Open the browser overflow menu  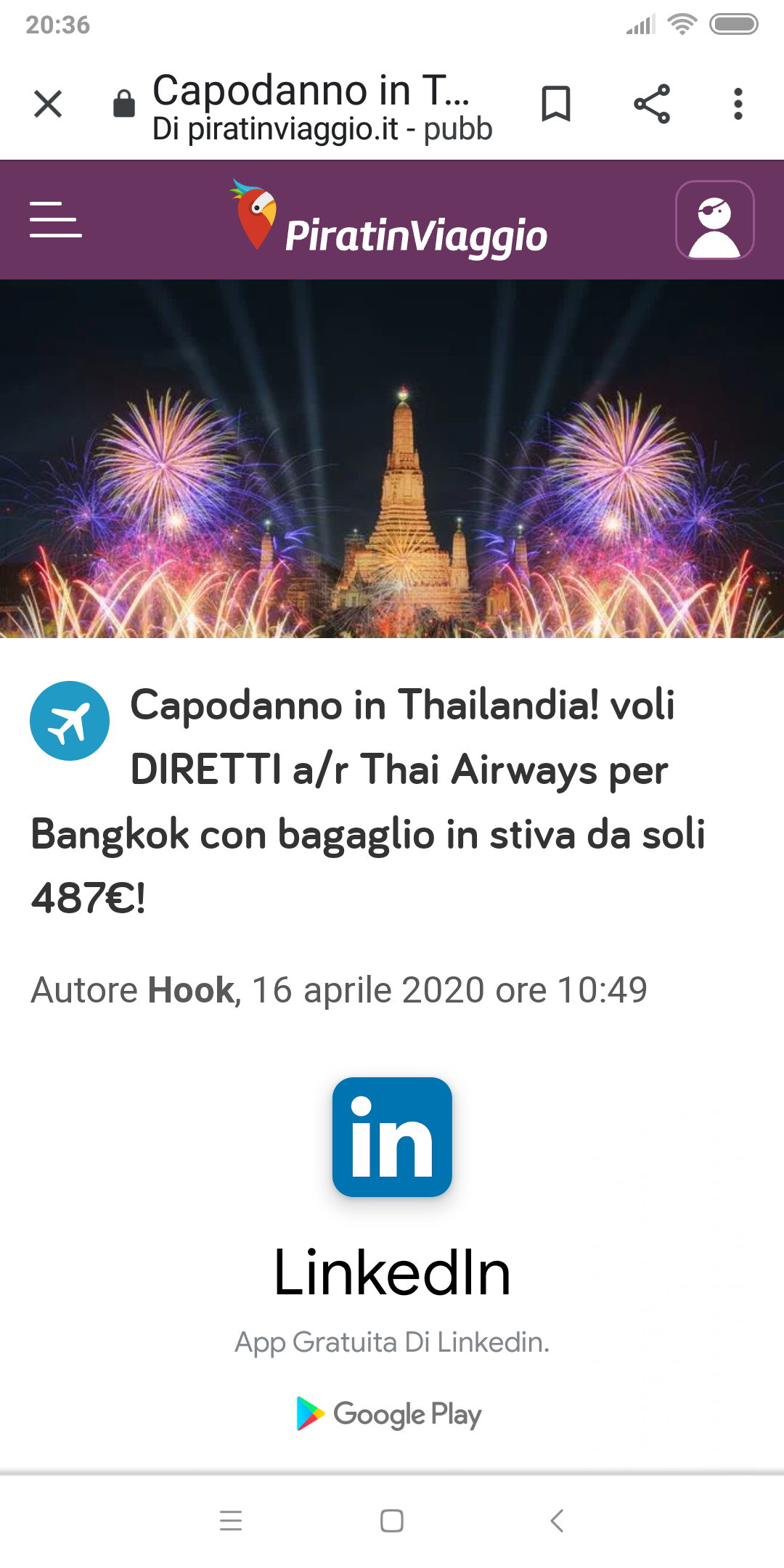(738, 104)
